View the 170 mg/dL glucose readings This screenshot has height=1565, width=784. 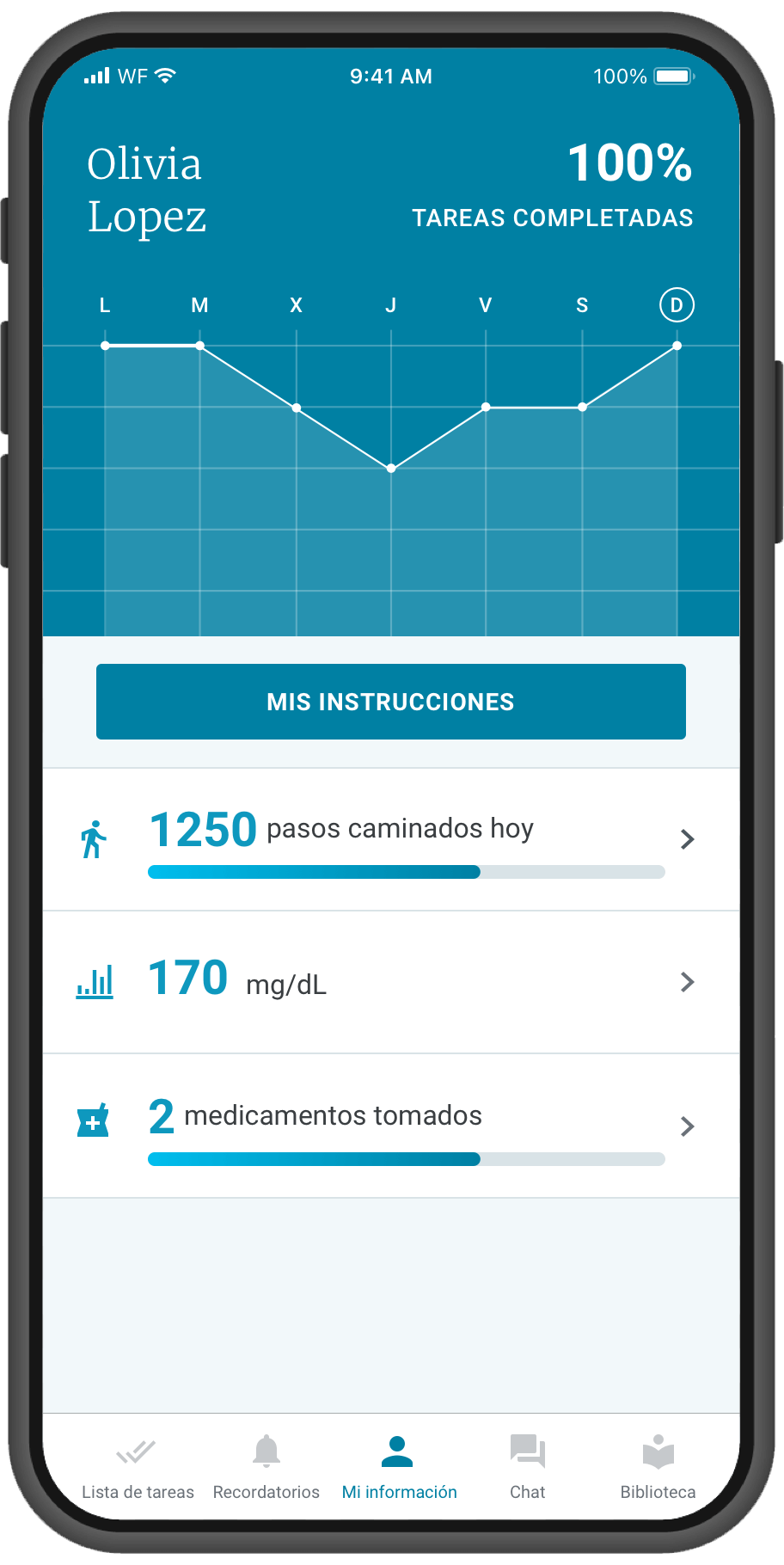click(390, 982)
